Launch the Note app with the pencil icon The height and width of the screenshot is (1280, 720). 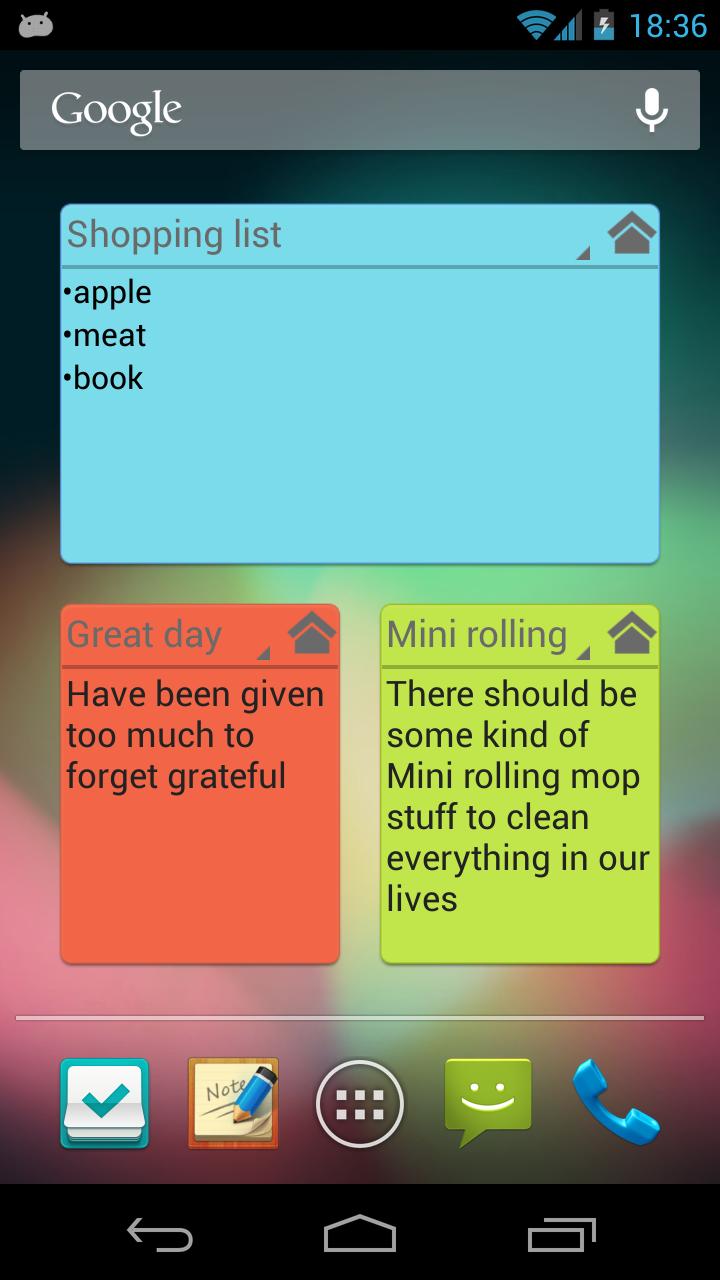(233, 1103)
